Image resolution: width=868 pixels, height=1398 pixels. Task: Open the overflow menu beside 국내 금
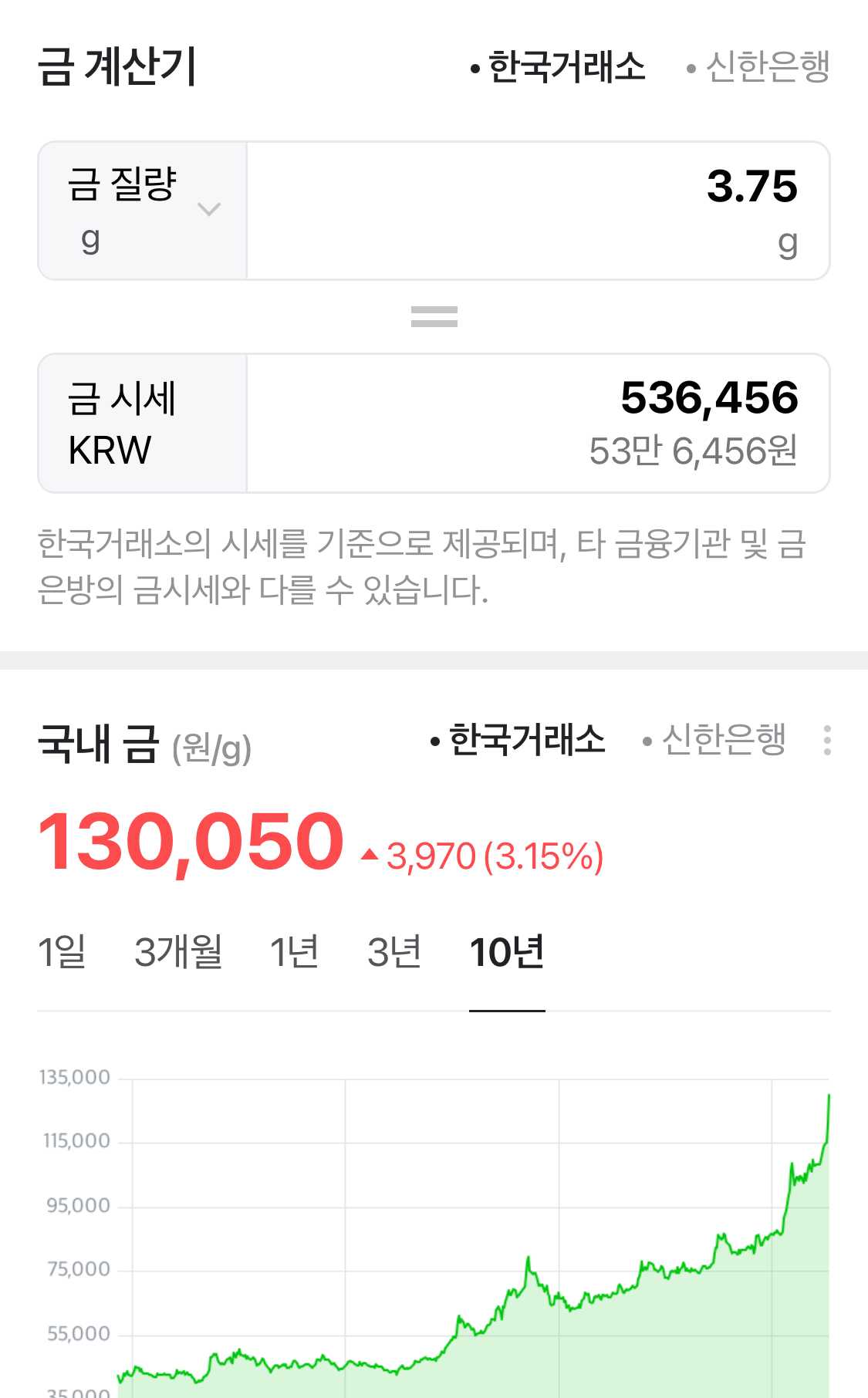click(x=827, y=740)
